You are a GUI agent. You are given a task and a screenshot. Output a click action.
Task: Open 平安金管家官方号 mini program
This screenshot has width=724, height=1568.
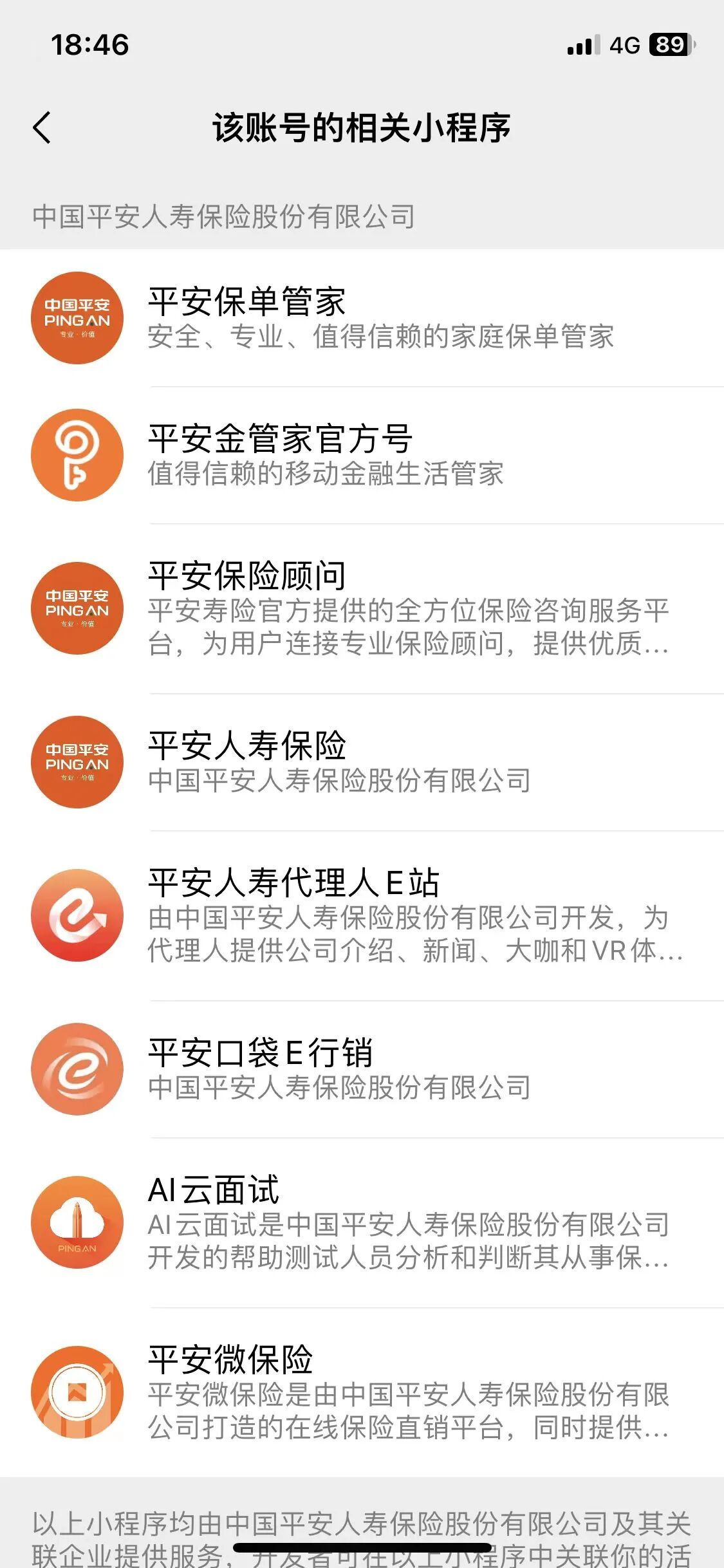362,455
